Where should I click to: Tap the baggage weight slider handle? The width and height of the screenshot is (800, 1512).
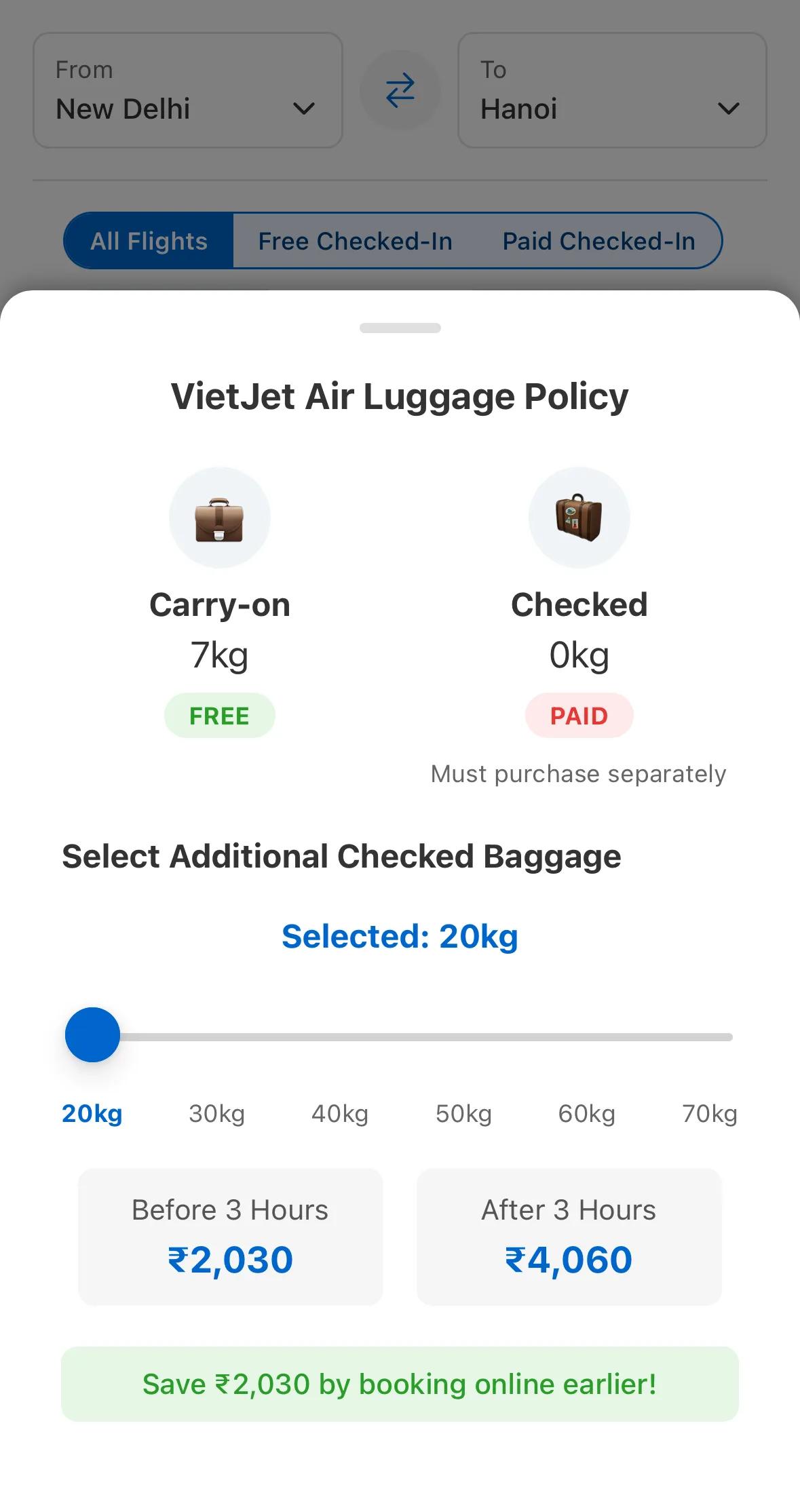pyautogui.click(x=92, y=1034)
